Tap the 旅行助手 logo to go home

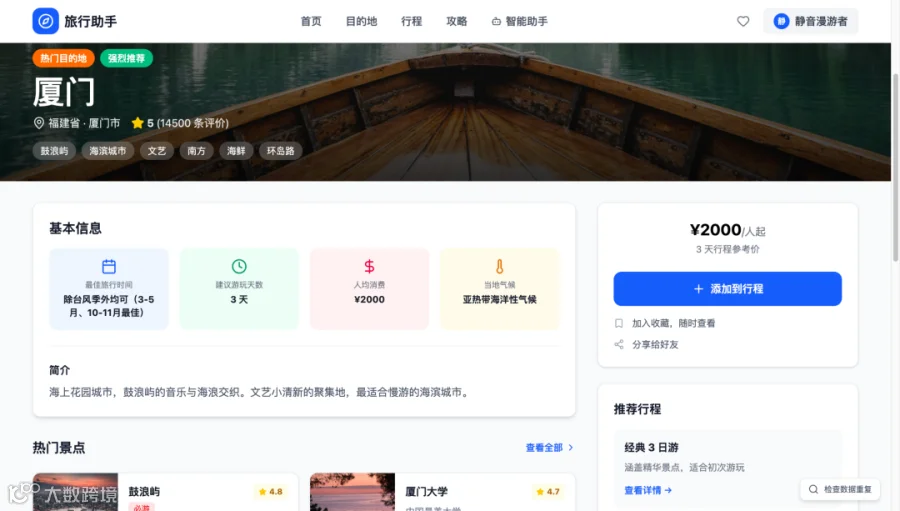click(75, 21)
